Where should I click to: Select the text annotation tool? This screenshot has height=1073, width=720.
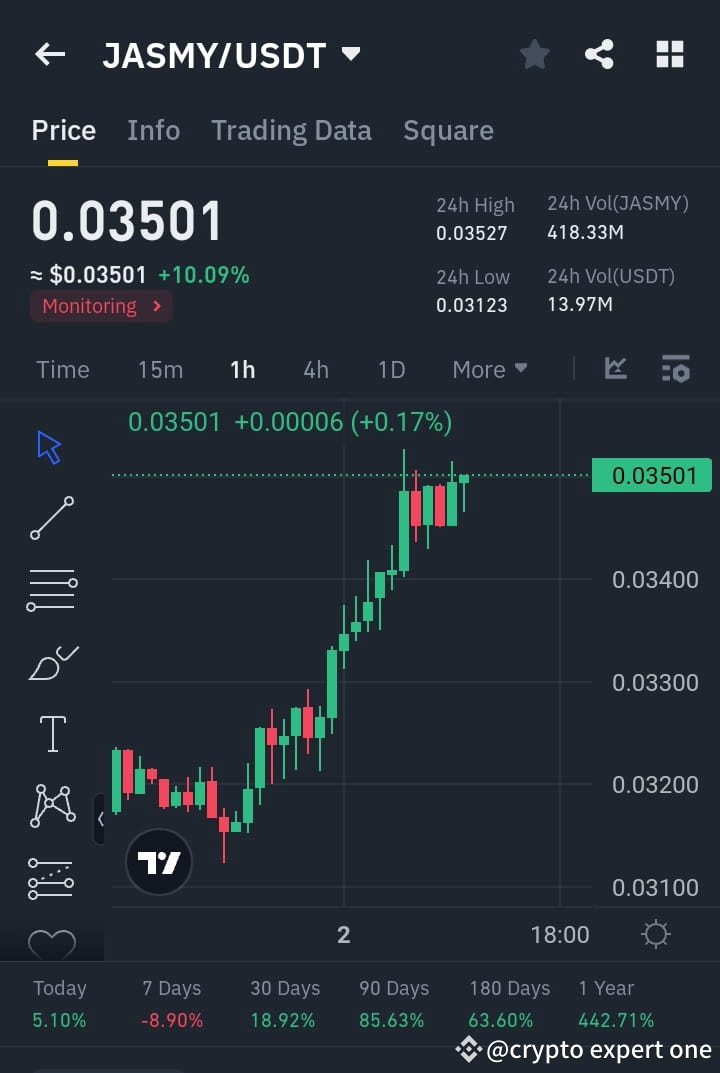click(x=51, y=733)
